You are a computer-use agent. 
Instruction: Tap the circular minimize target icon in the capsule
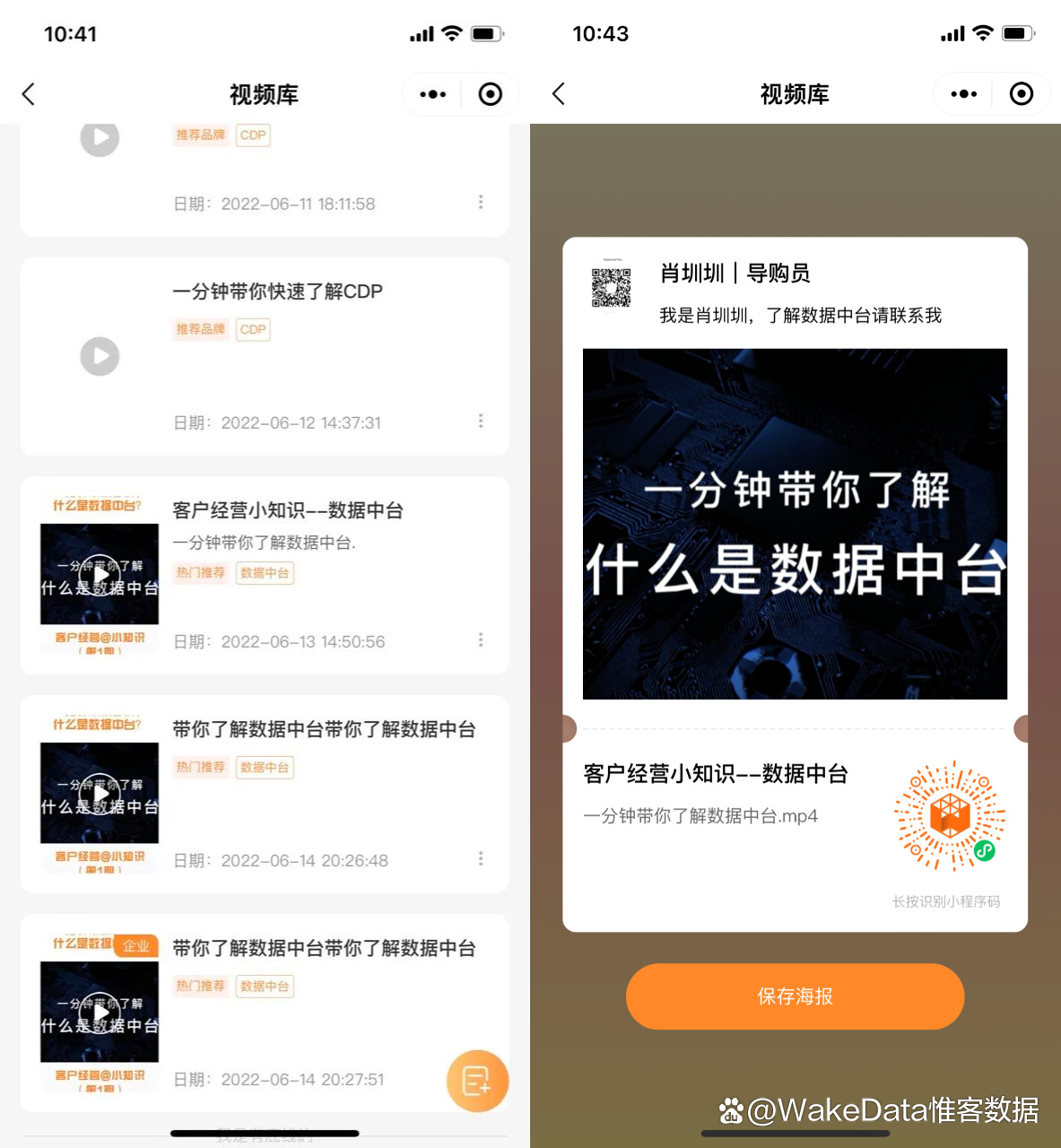point(490,94)
